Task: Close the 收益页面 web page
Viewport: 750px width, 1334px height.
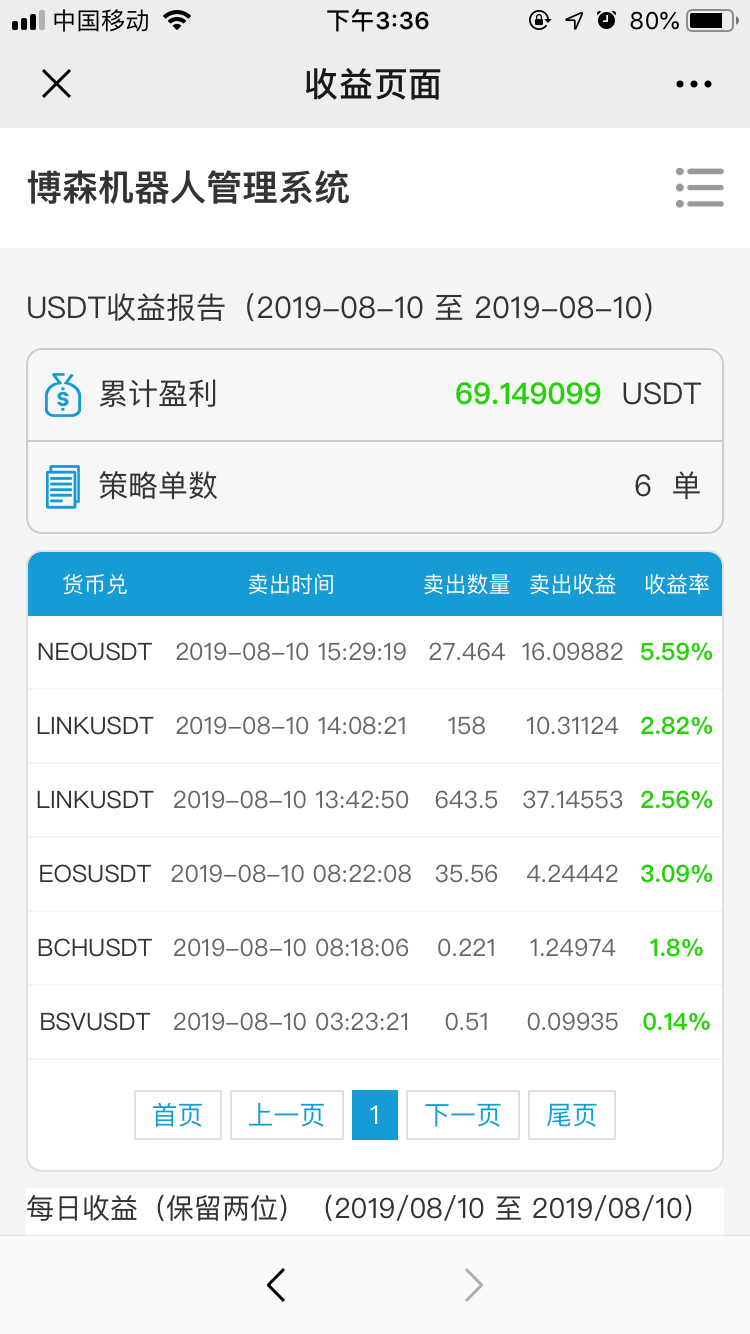Action: coord(56,84)
